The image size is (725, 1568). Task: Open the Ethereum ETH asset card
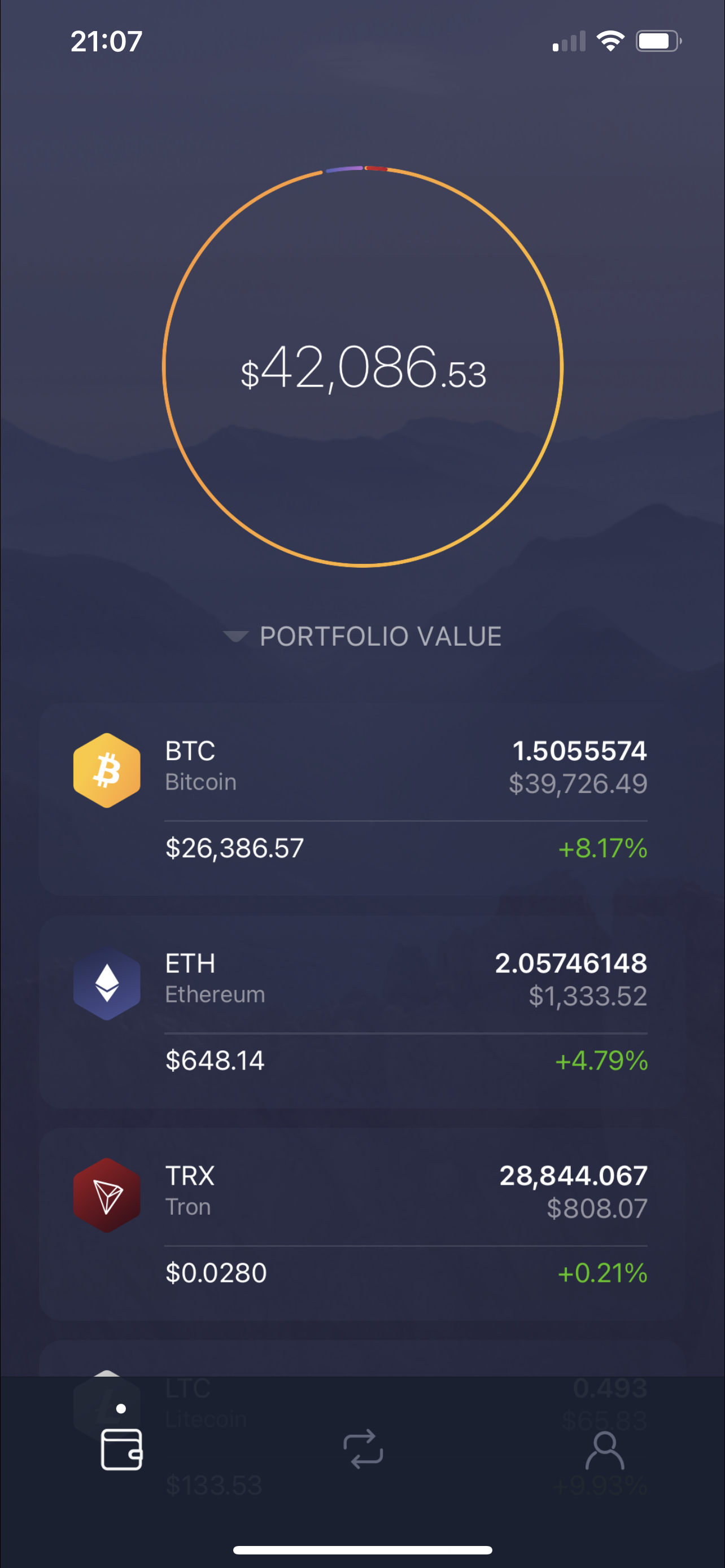click(361, 1010)
